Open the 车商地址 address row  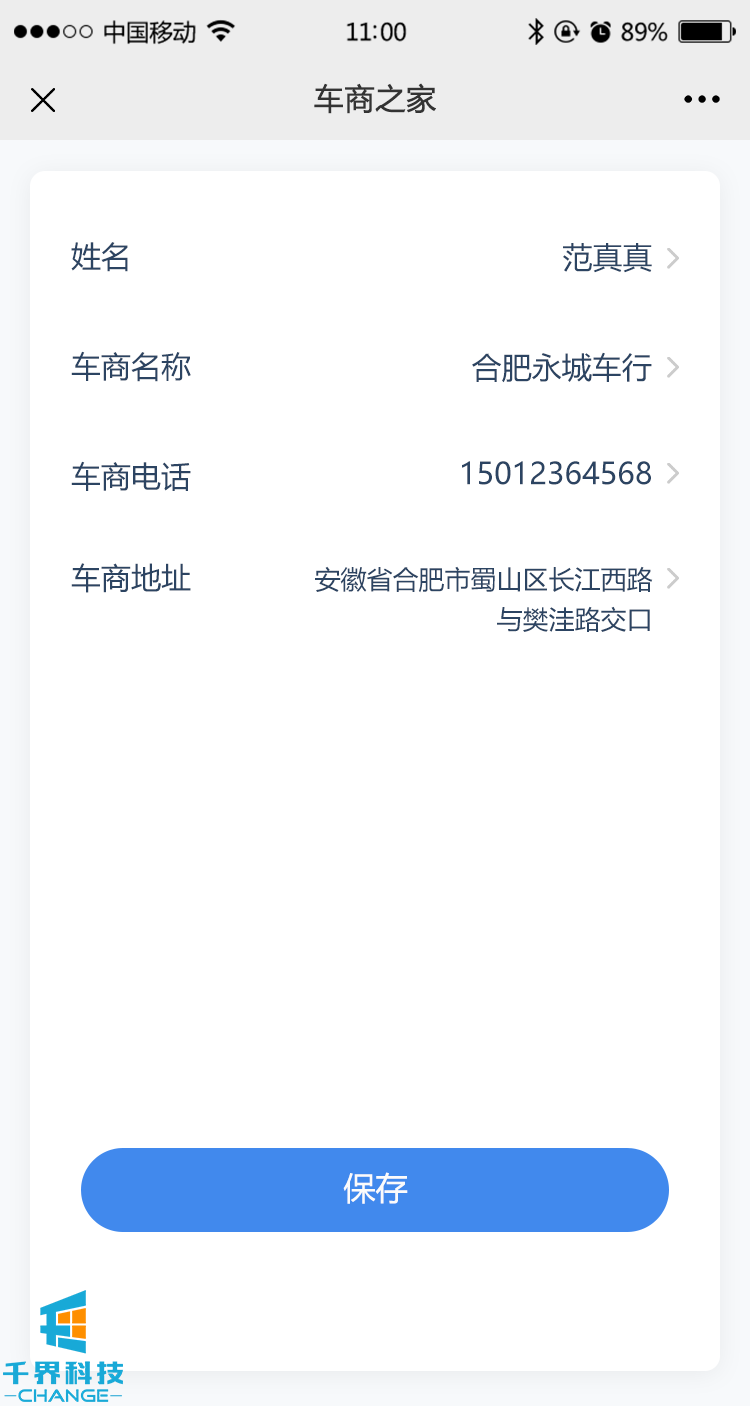tap(375, 598)
